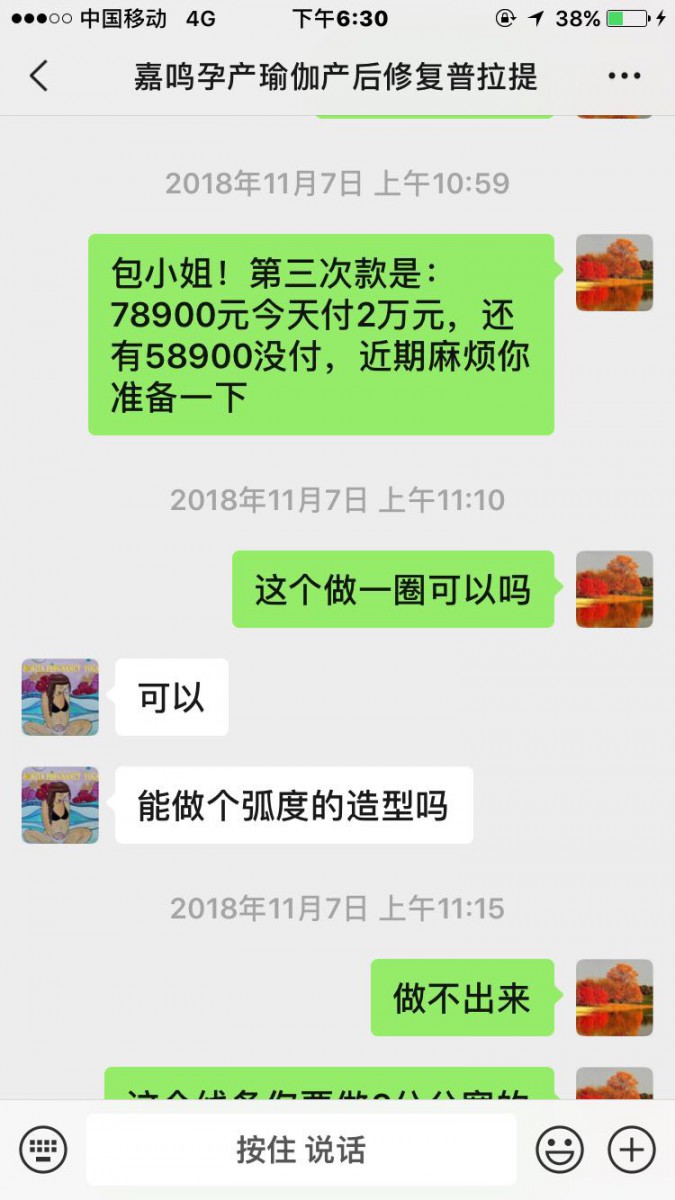This screenshot has height=1200, width=675.
Task: Open sender avatar beside 能做个弧度的造型吗
Action: pos(60,805)
